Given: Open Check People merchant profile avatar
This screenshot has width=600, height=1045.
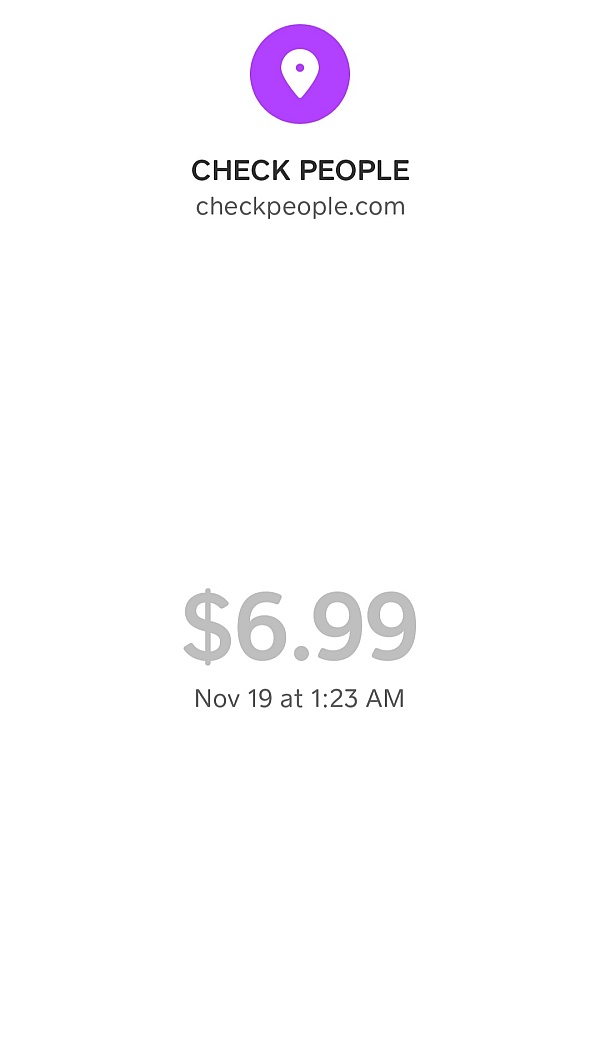Looking at the screenshot, I should pyautogui.click(x=300, y=74).
